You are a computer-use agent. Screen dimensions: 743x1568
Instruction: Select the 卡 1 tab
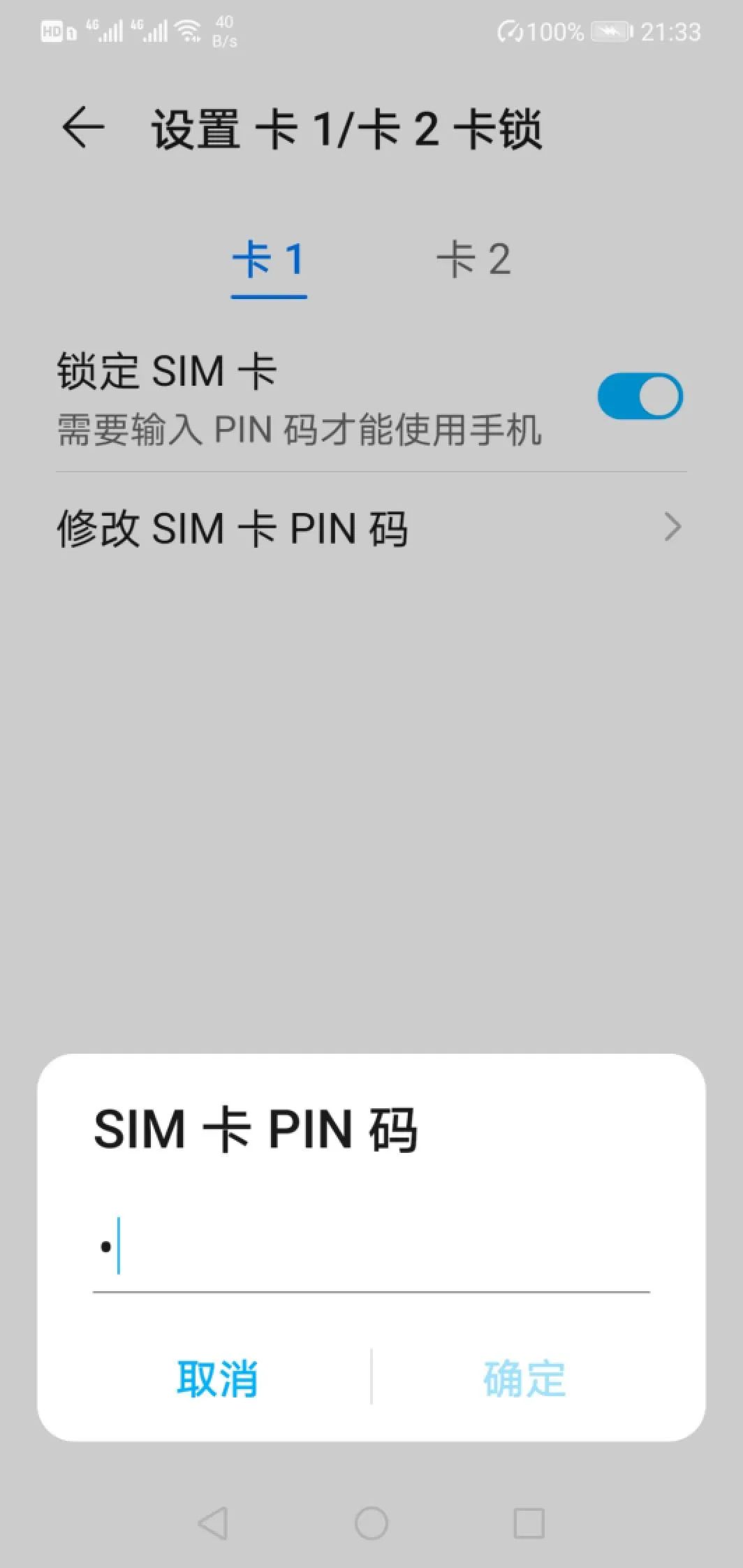click(x=270, y=260)
